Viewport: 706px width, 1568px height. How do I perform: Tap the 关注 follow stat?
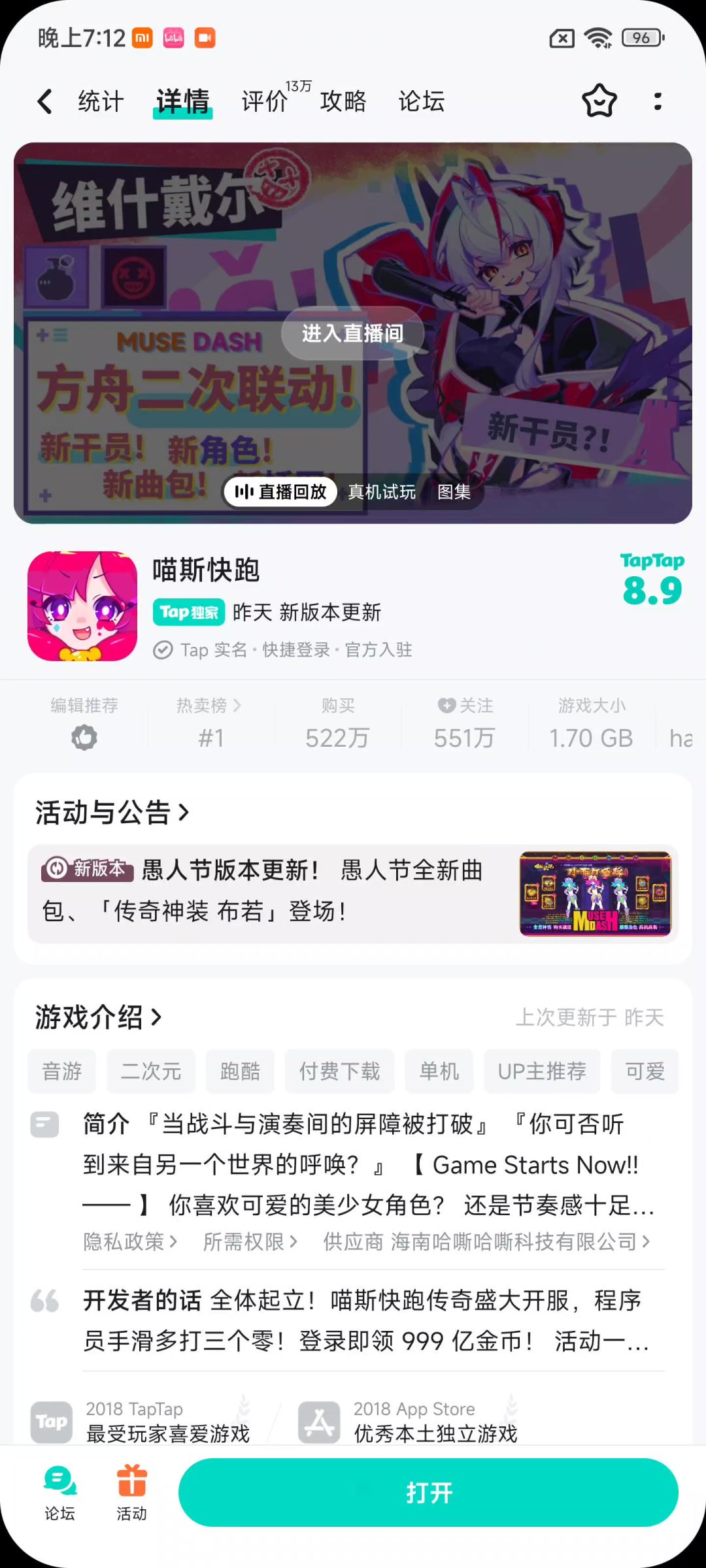click(x=465, y=722)
